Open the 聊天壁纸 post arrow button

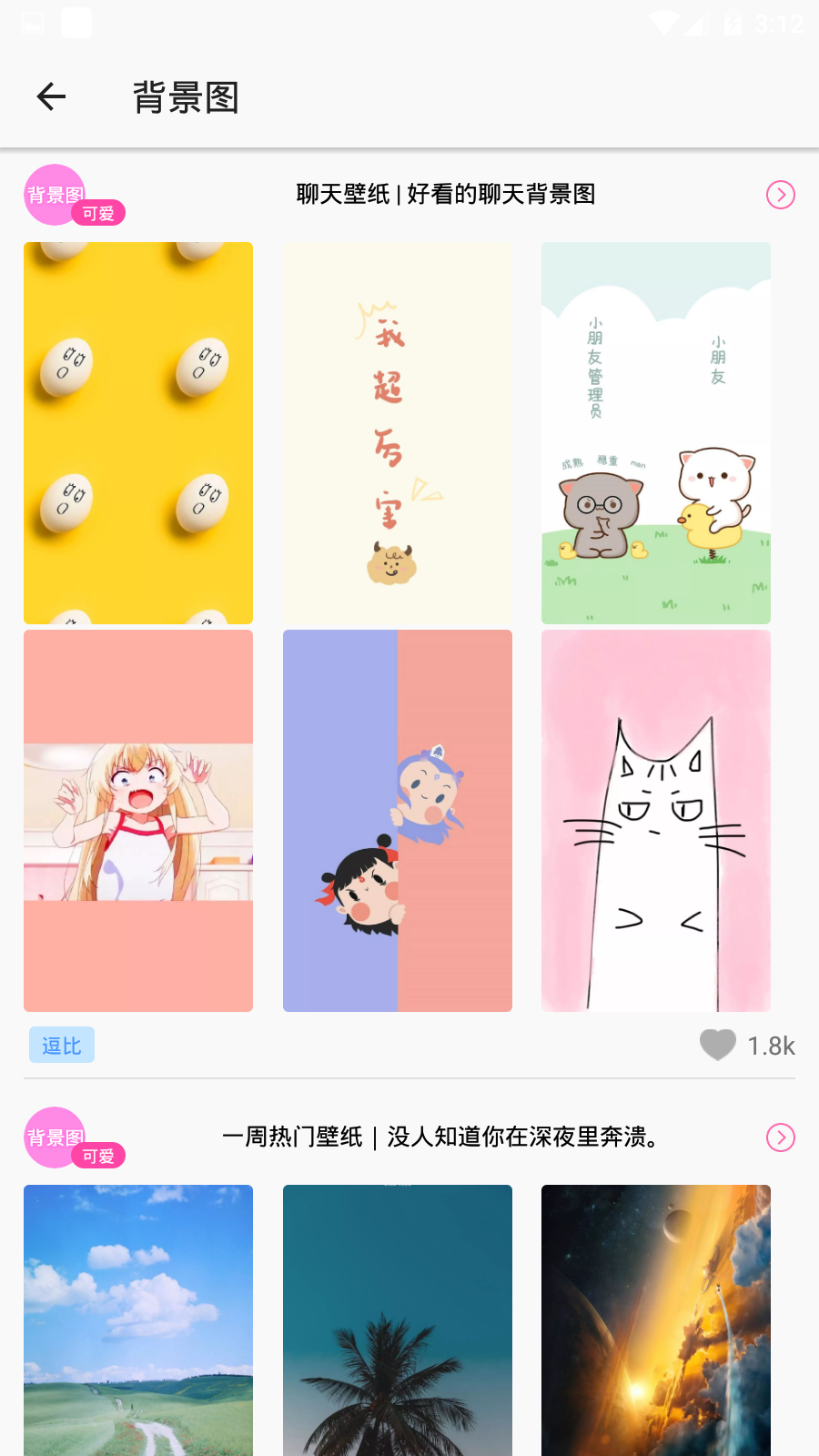(x=780, y=195)
